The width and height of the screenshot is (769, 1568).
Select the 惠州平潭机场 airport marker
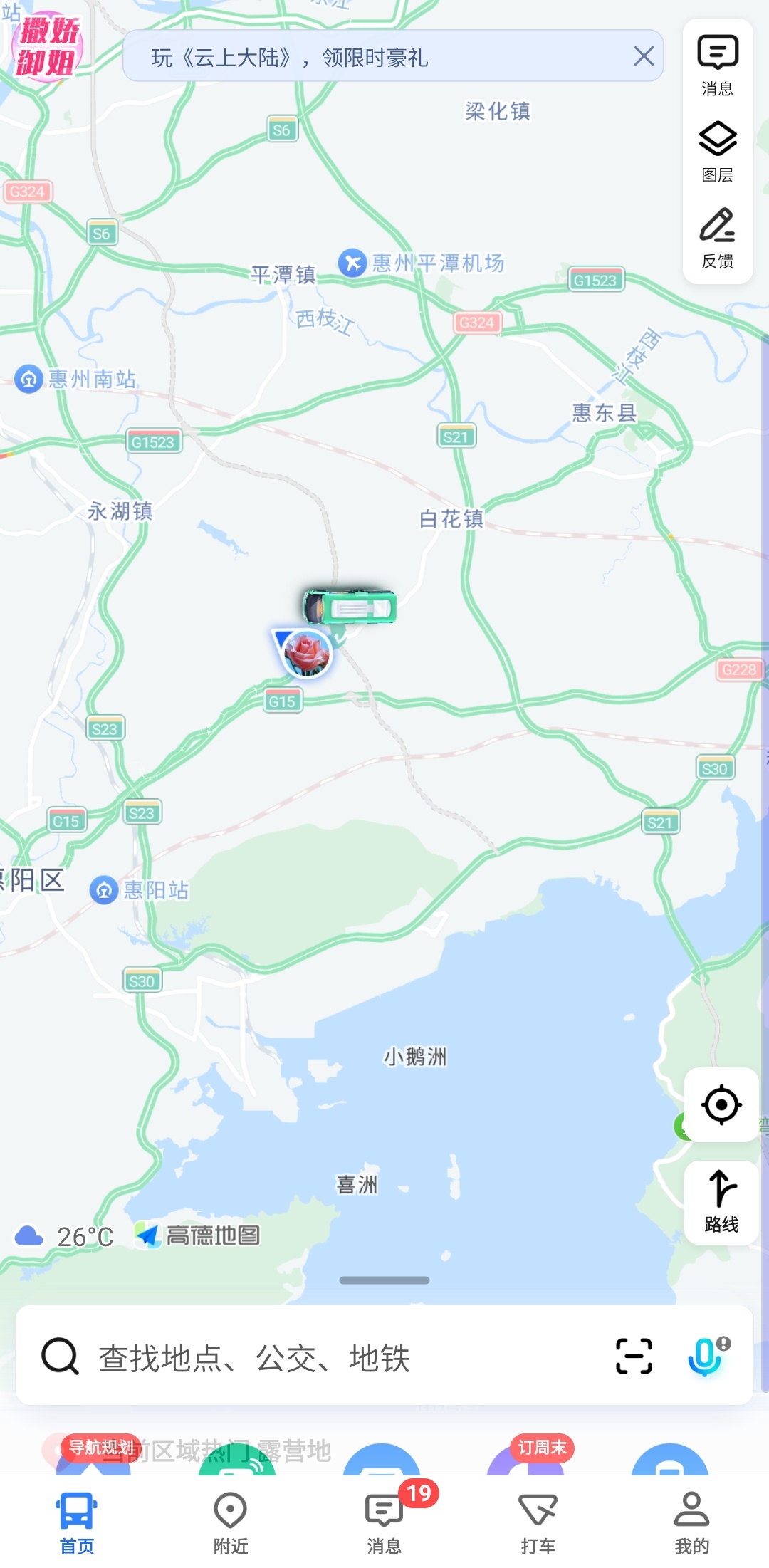click(x=352, y=263)
